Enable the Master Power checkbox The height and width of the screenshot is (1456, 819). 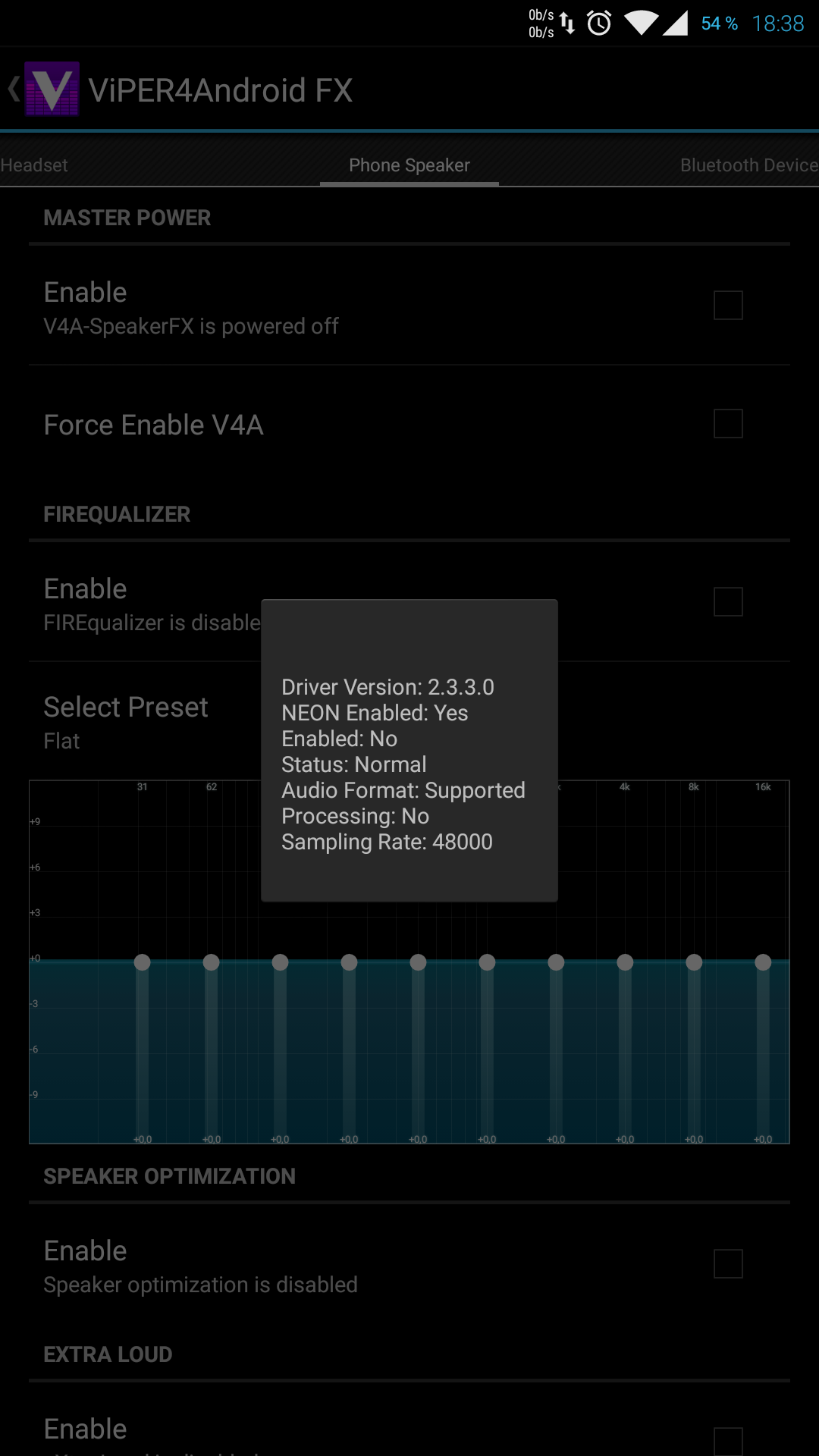pos(728,306)
